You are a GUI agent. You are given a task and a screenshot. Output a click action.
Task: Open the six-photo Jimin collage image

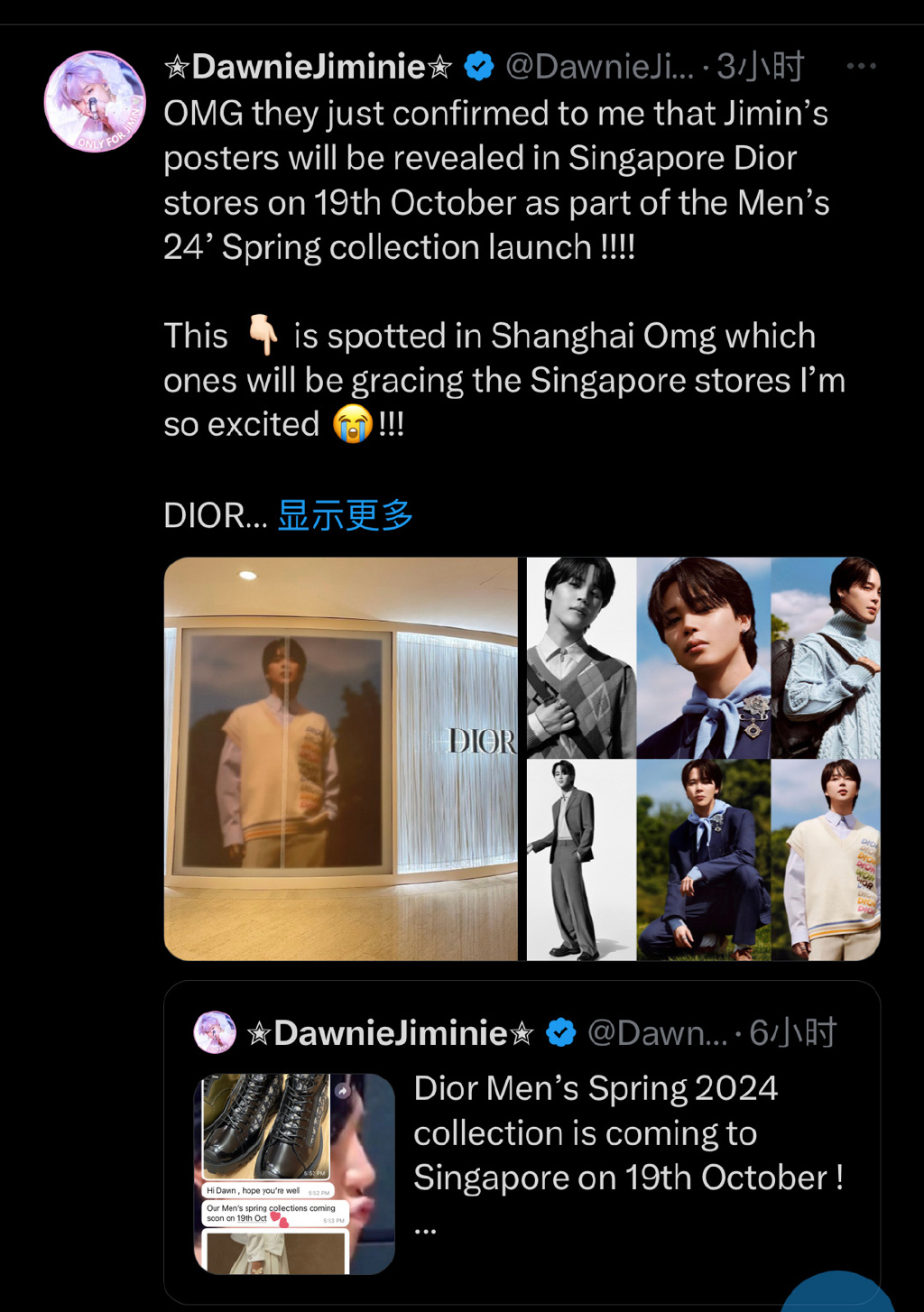703,758
